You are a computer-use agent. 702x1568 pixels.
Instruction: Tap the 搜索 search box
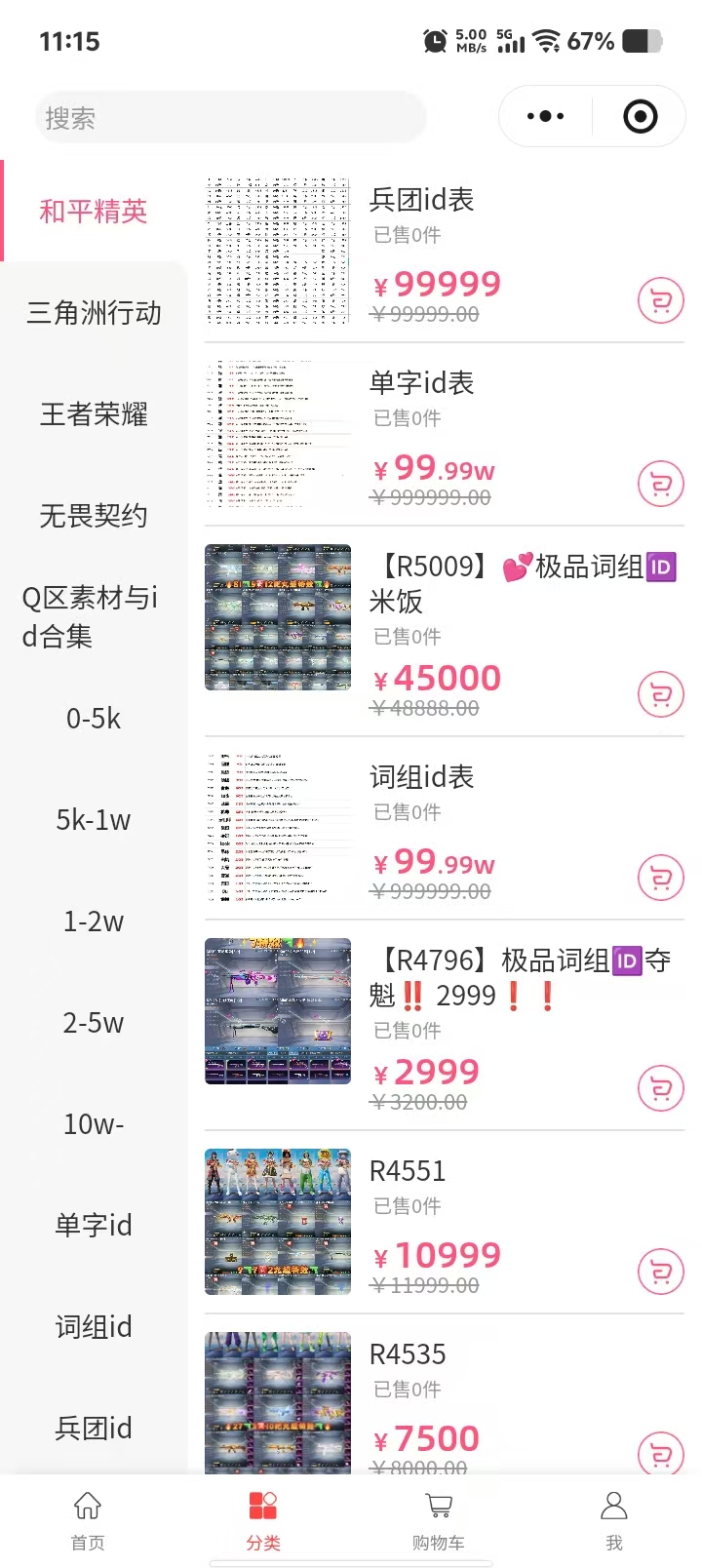[230, 118]
